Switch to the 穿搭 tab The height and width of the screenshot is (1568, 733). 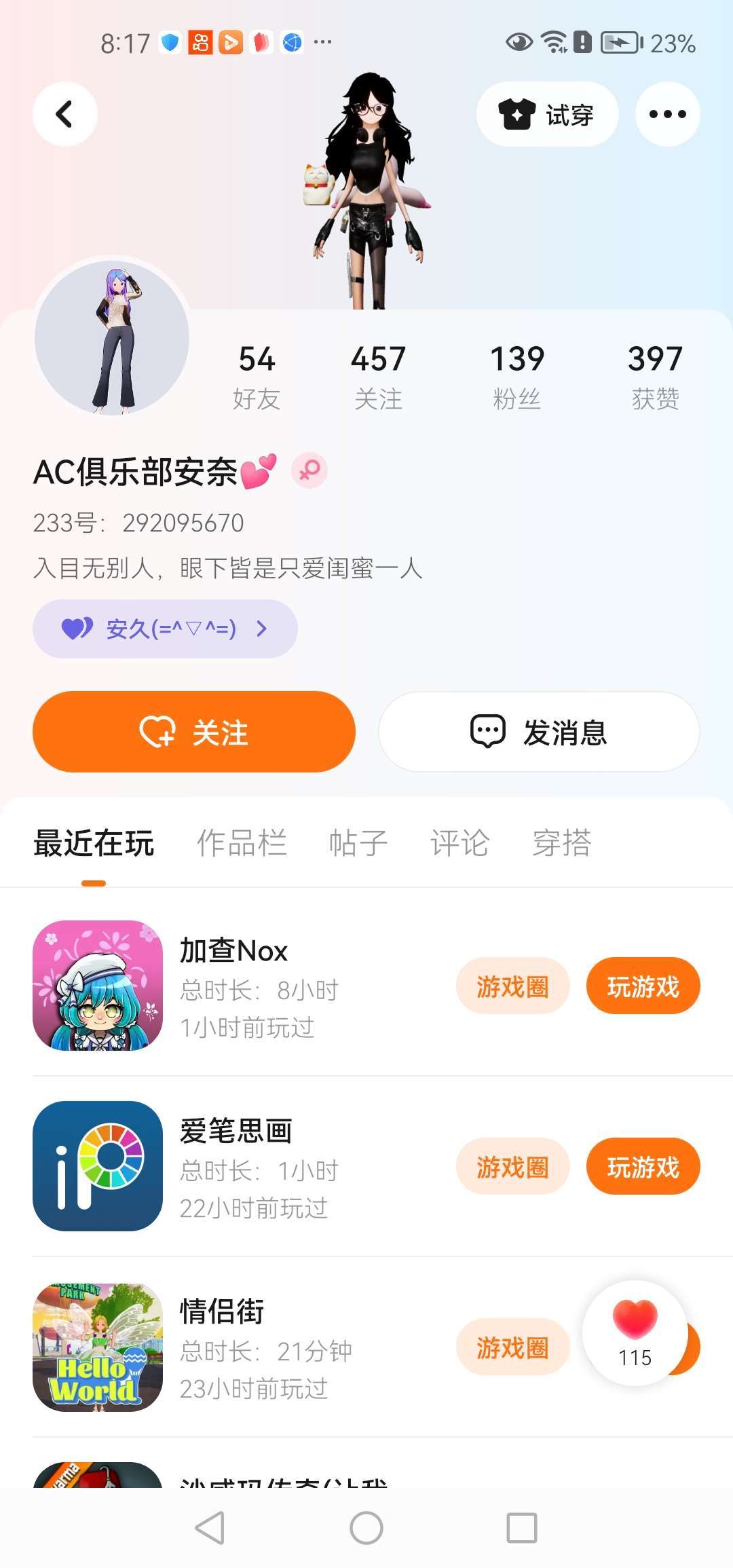pos(562,843)
